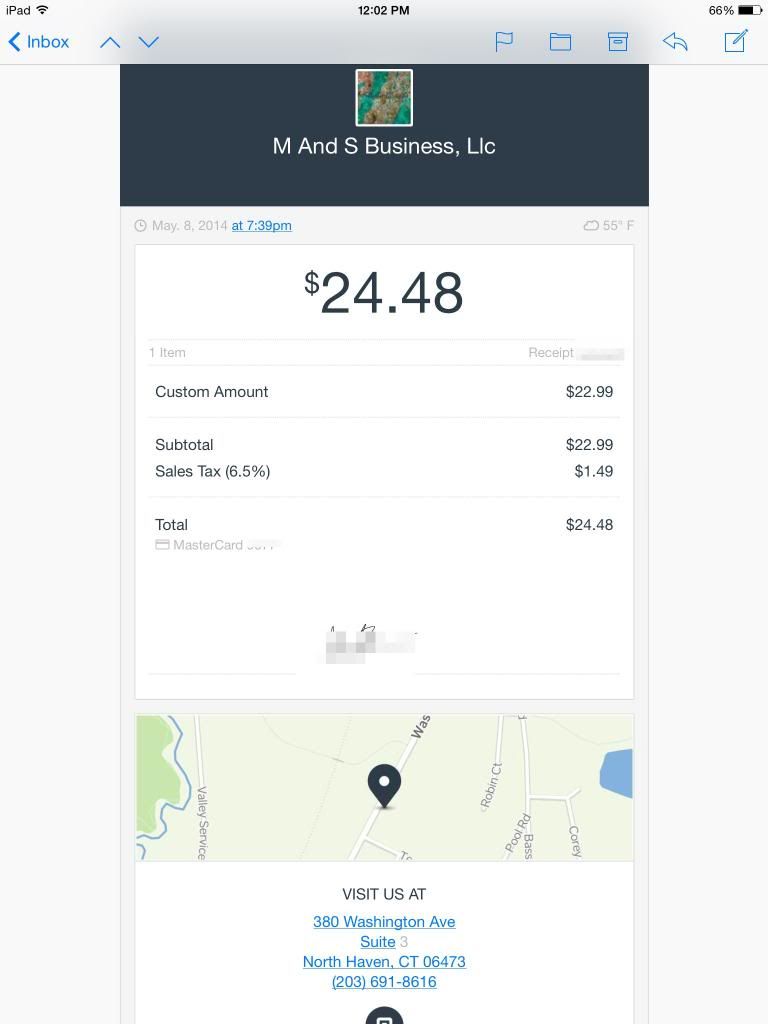
Task: Go to the next message with down arrow
Action: coord(149,42)
